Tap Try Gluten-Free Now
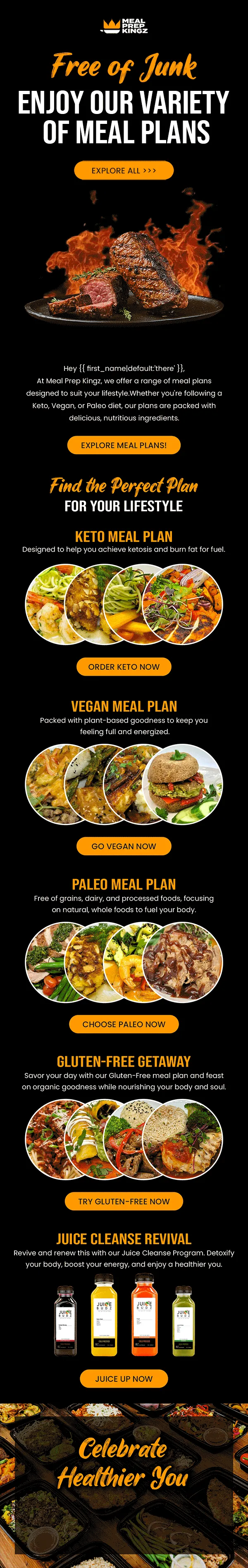This screenshot has width=248, height=1568. pyautogui.click(x=124, y=1201)
